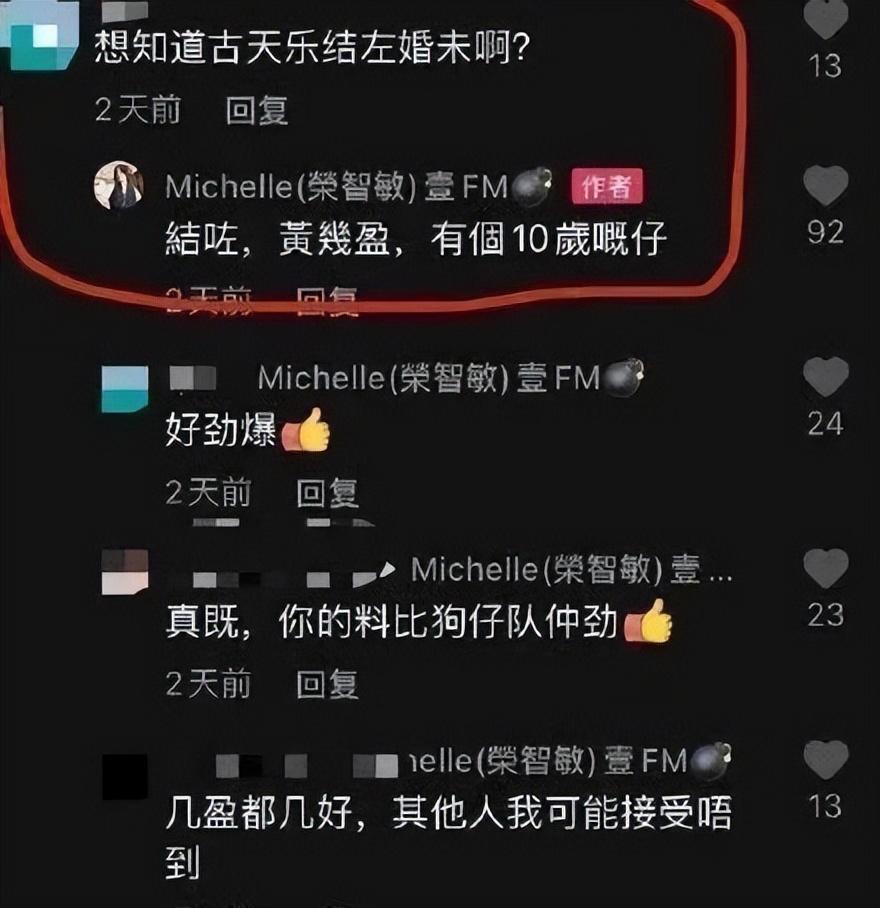
Task: Reply to the 想知道古天乐结左婚未啊 comment
Action: [x=257, y=110]
